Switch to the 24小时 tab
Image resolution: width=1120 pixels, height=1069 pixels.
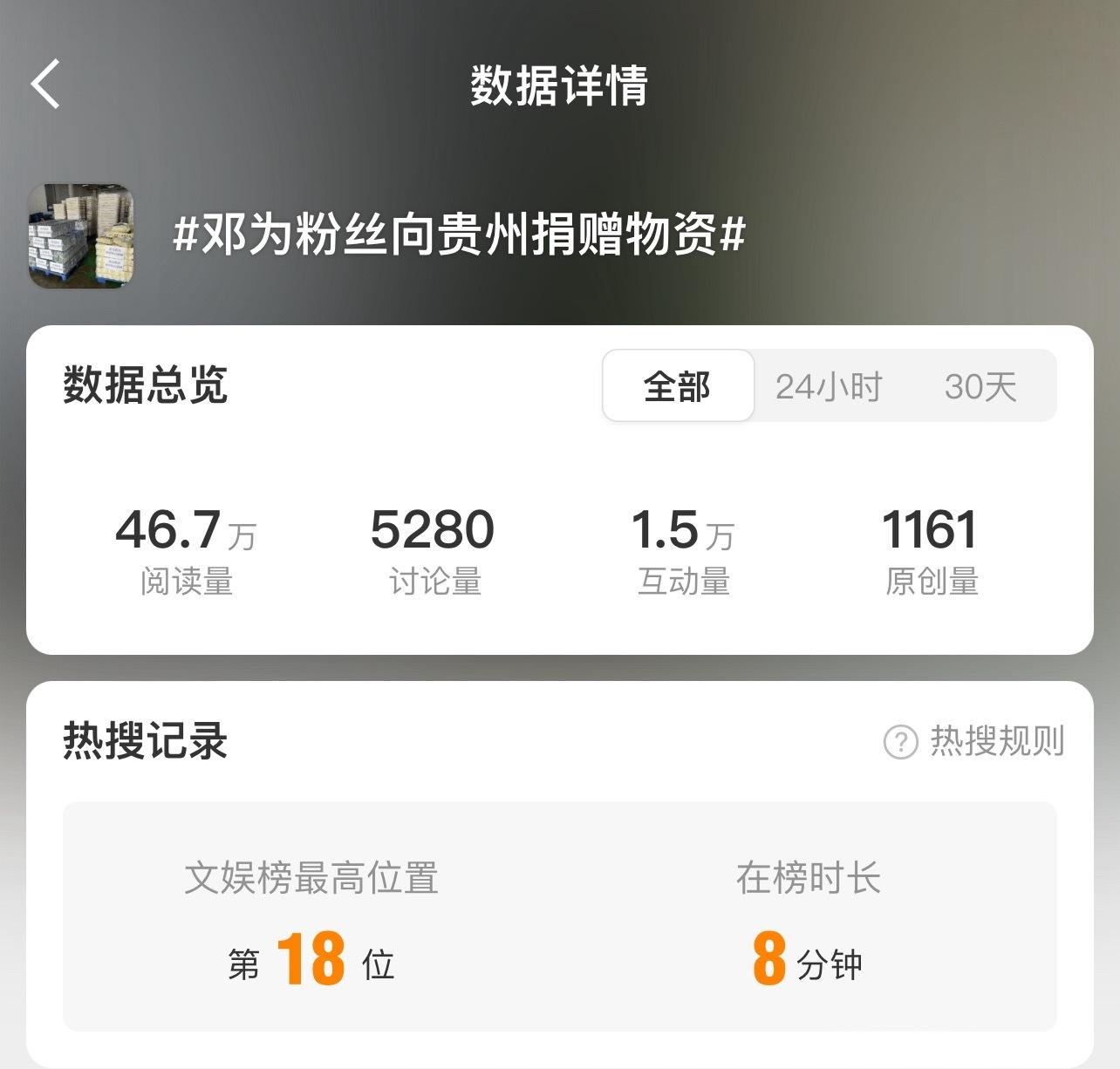(x=829, y=386)
